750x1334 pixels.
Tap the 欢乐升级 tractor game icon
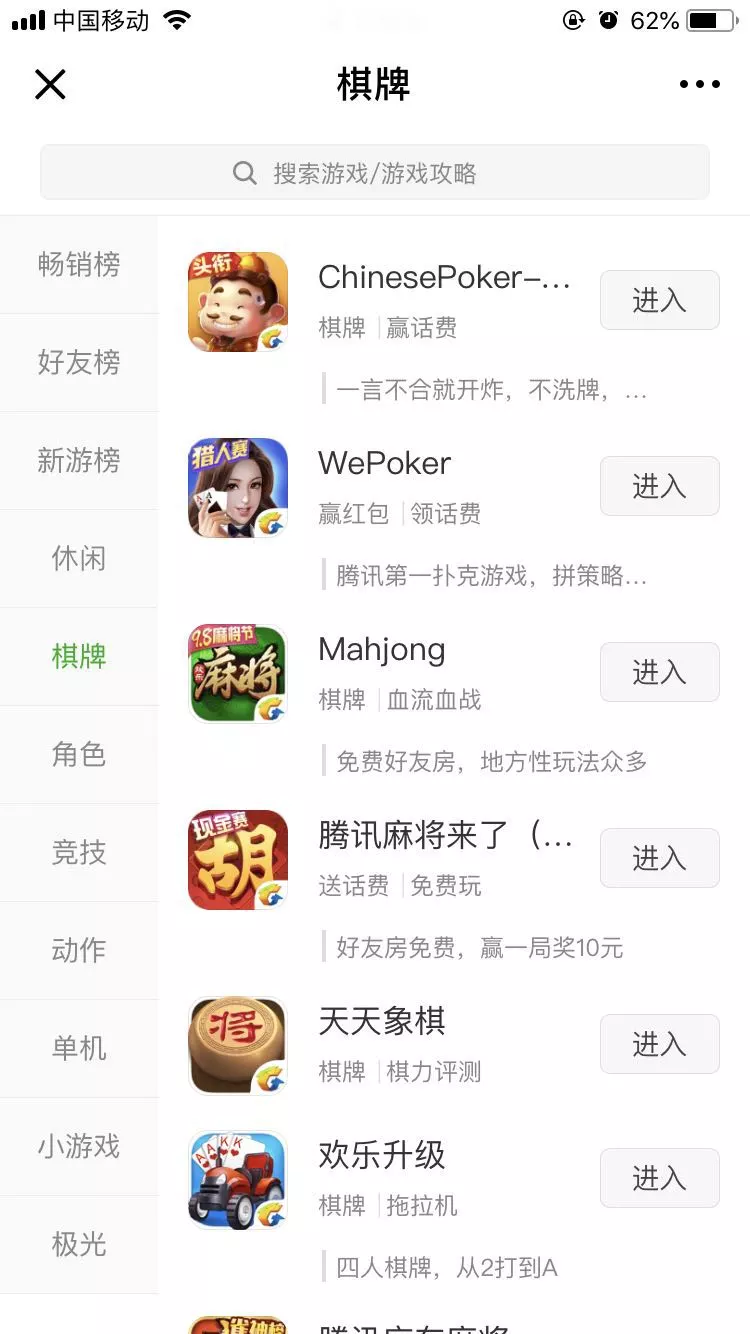(237, 1179)
